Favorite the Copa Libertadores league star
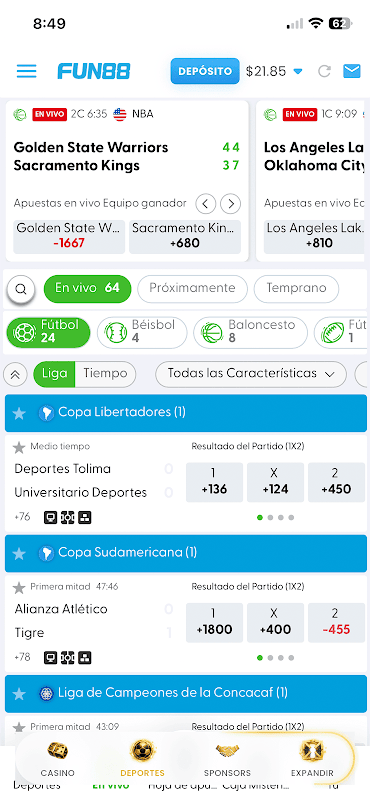Viewport: 370px width, 800px height. (x=19, y=413)
